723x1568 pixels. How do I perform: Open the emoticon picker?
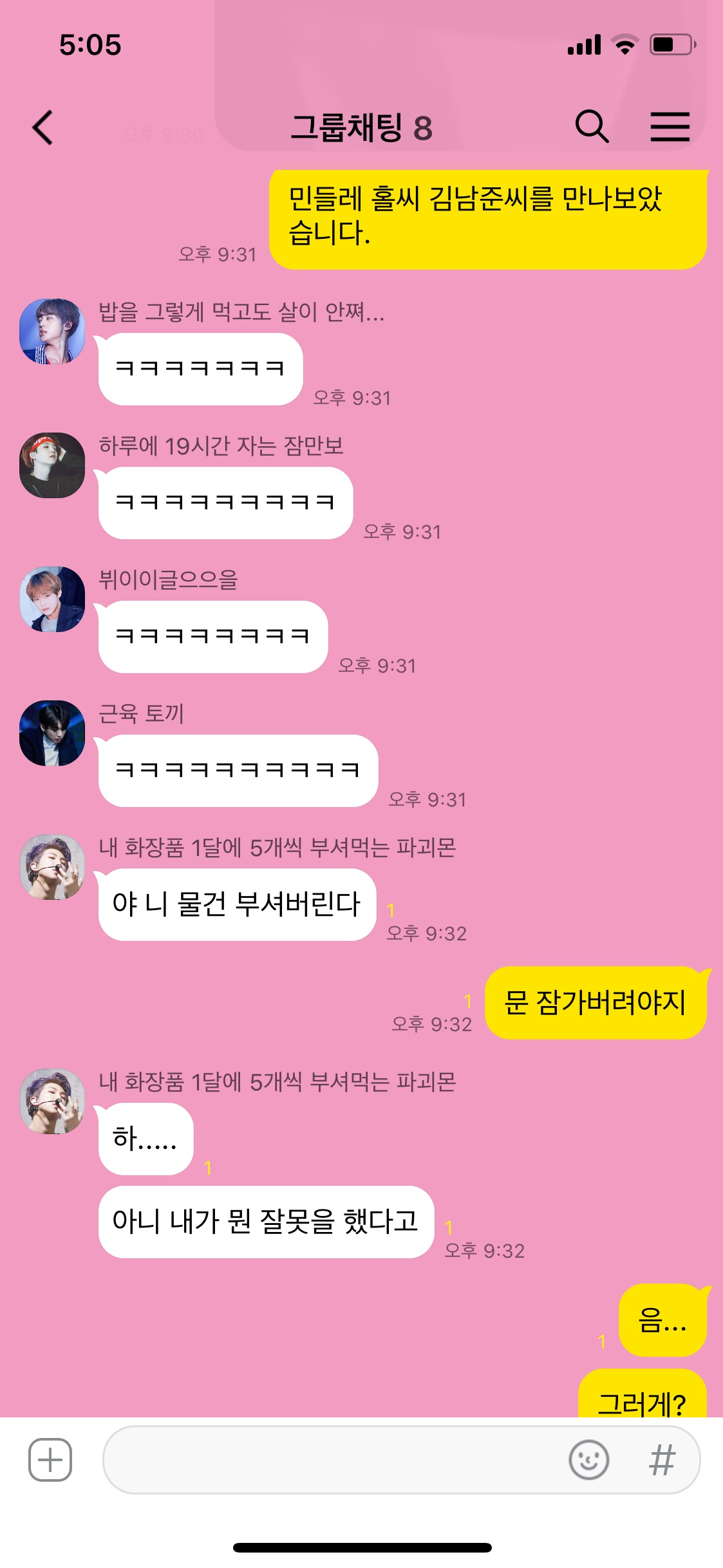588,1459
